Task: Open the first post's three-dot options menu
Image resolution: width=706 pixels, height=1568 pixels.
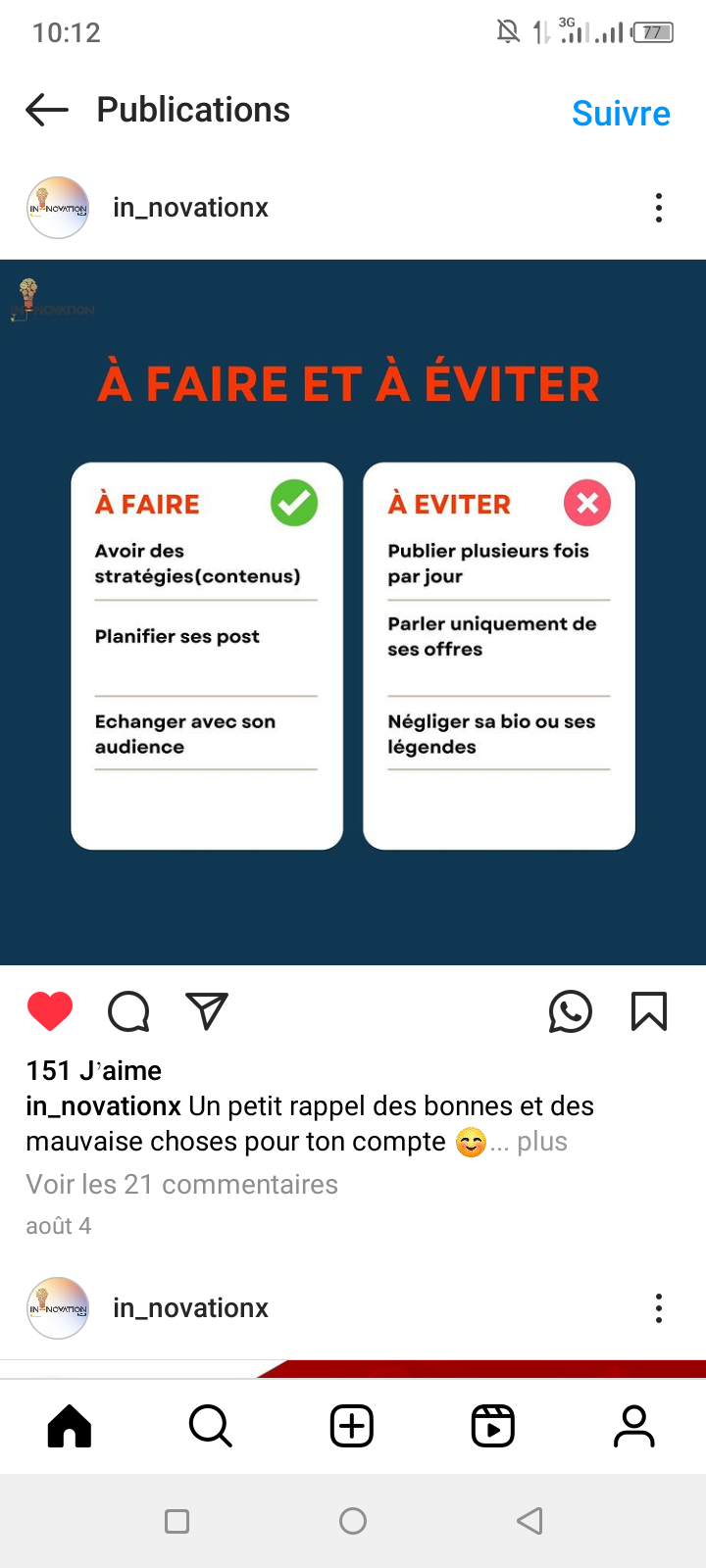Action: click(x=659, y=208)
